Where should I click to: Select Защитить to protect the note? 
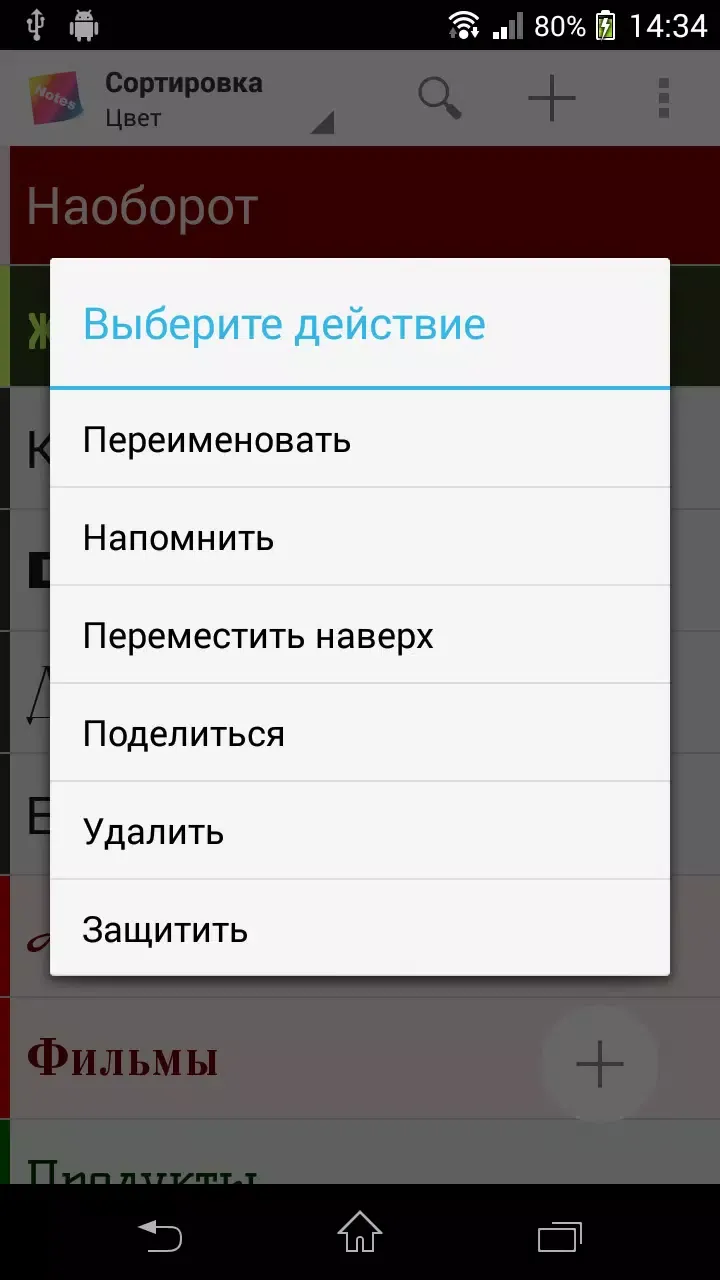tap(360, 929)
